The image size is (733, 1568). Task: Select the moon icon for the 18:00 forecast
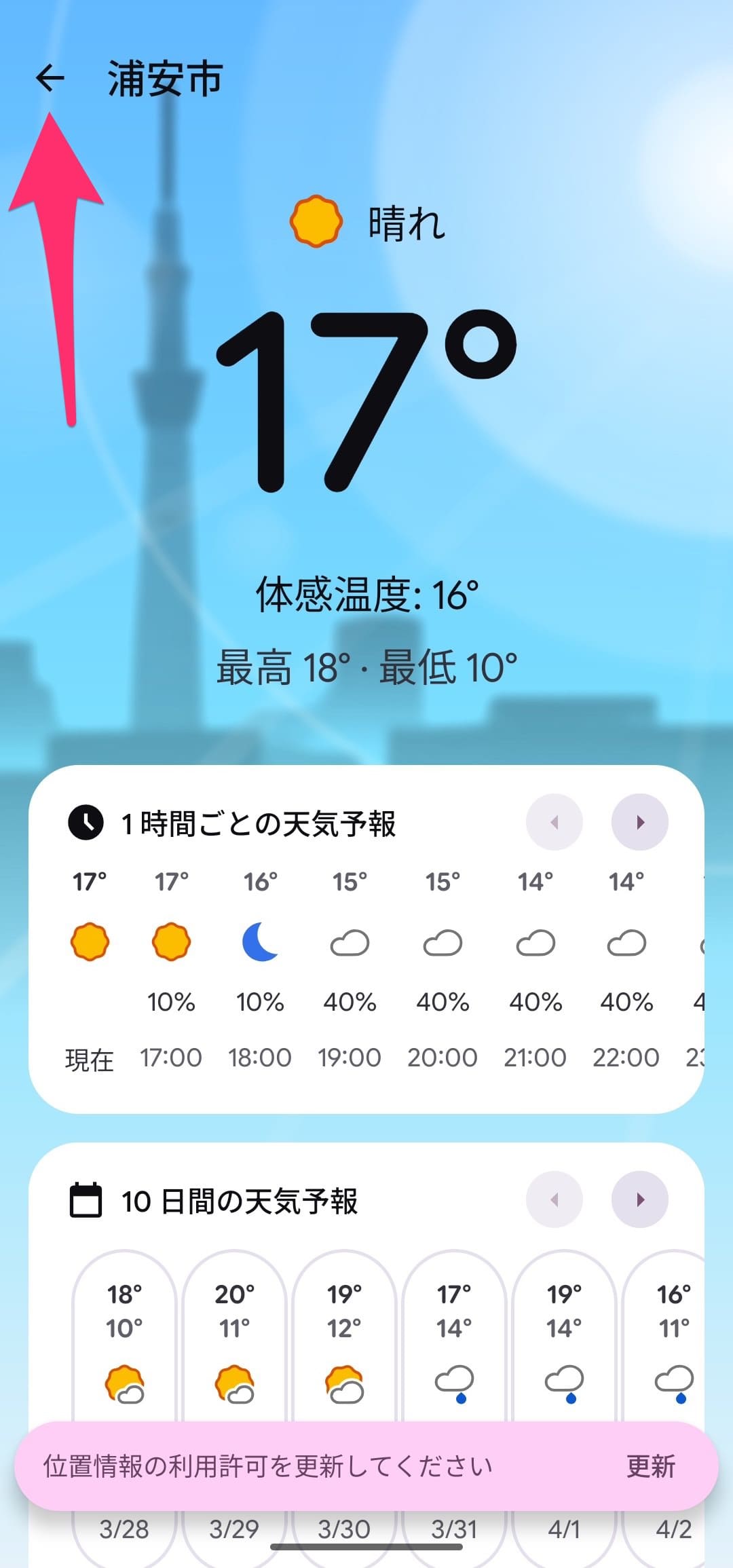pos(260,941)
